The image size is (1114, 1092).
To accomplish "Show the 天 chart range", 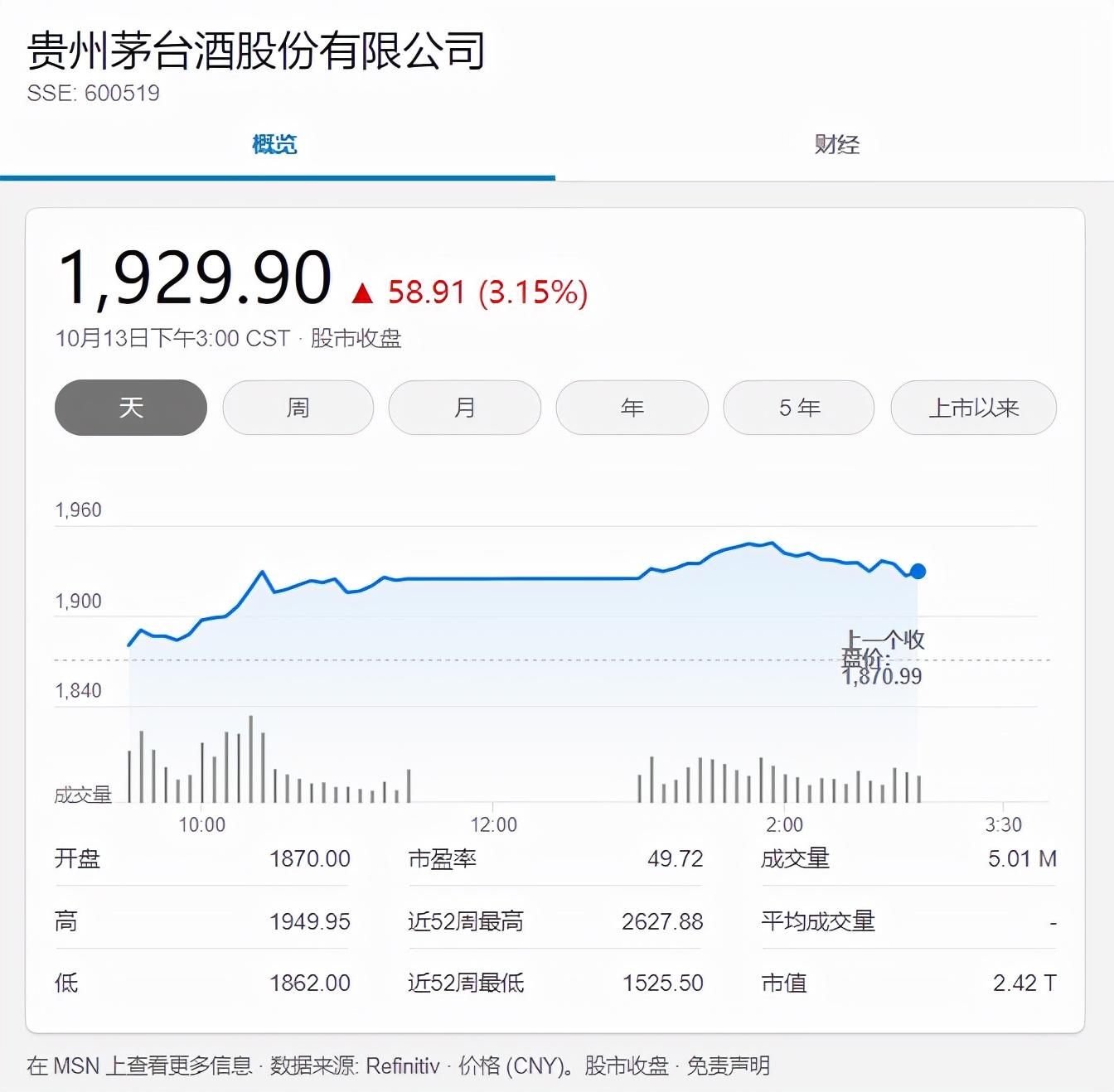I will (131, 408).
